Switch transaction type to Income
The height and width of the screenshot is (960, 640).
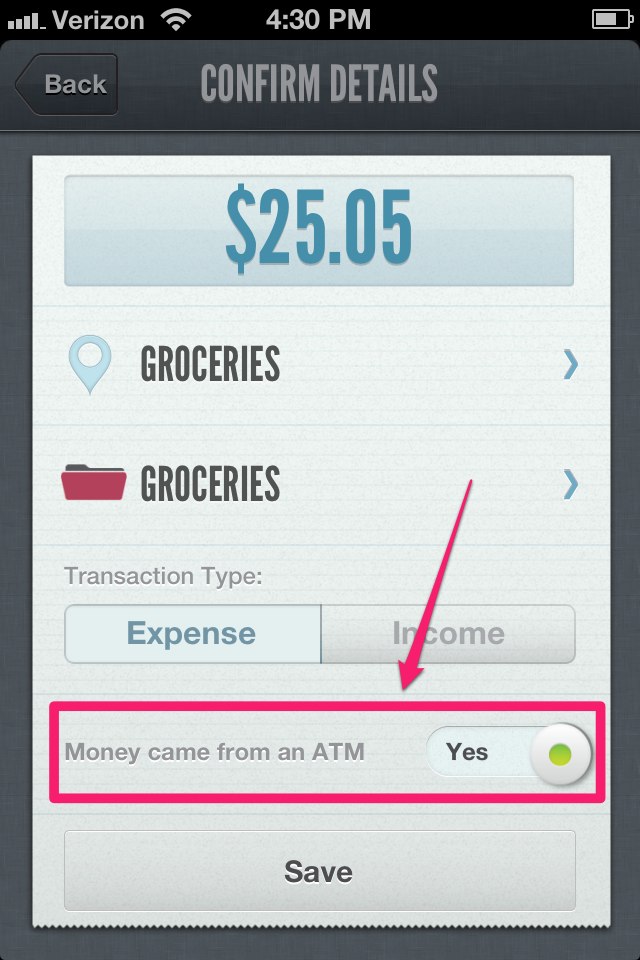(448, 633)
